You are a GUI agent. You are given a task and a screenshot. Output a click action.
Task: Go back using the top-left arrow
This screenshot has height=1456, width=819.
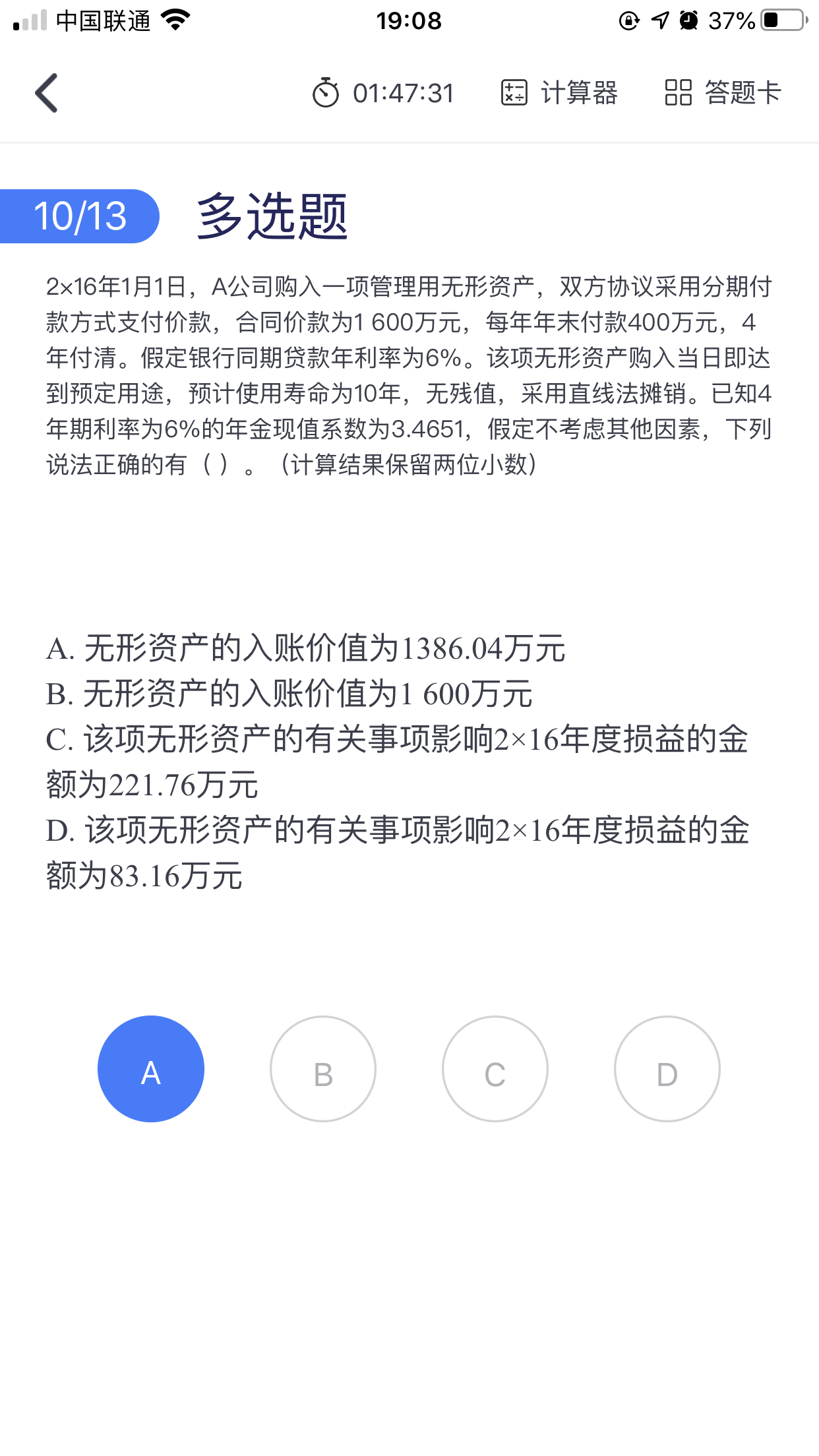[47, 93]
